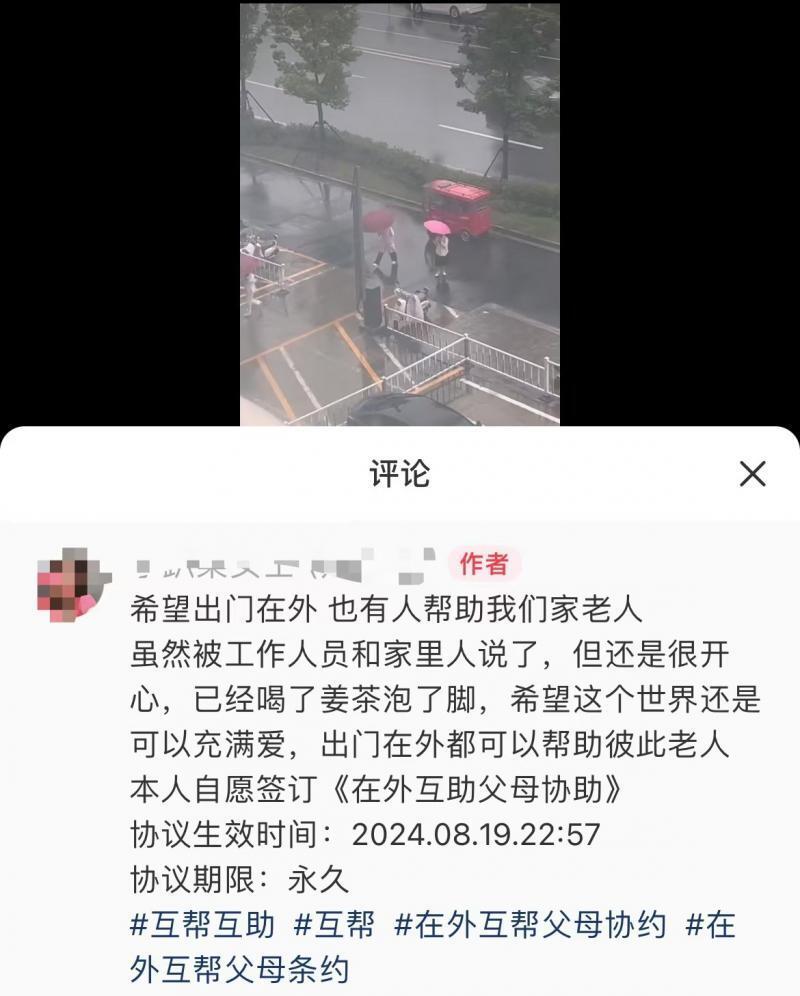Click the 协议期限：永久 text line

click(230, 879)
